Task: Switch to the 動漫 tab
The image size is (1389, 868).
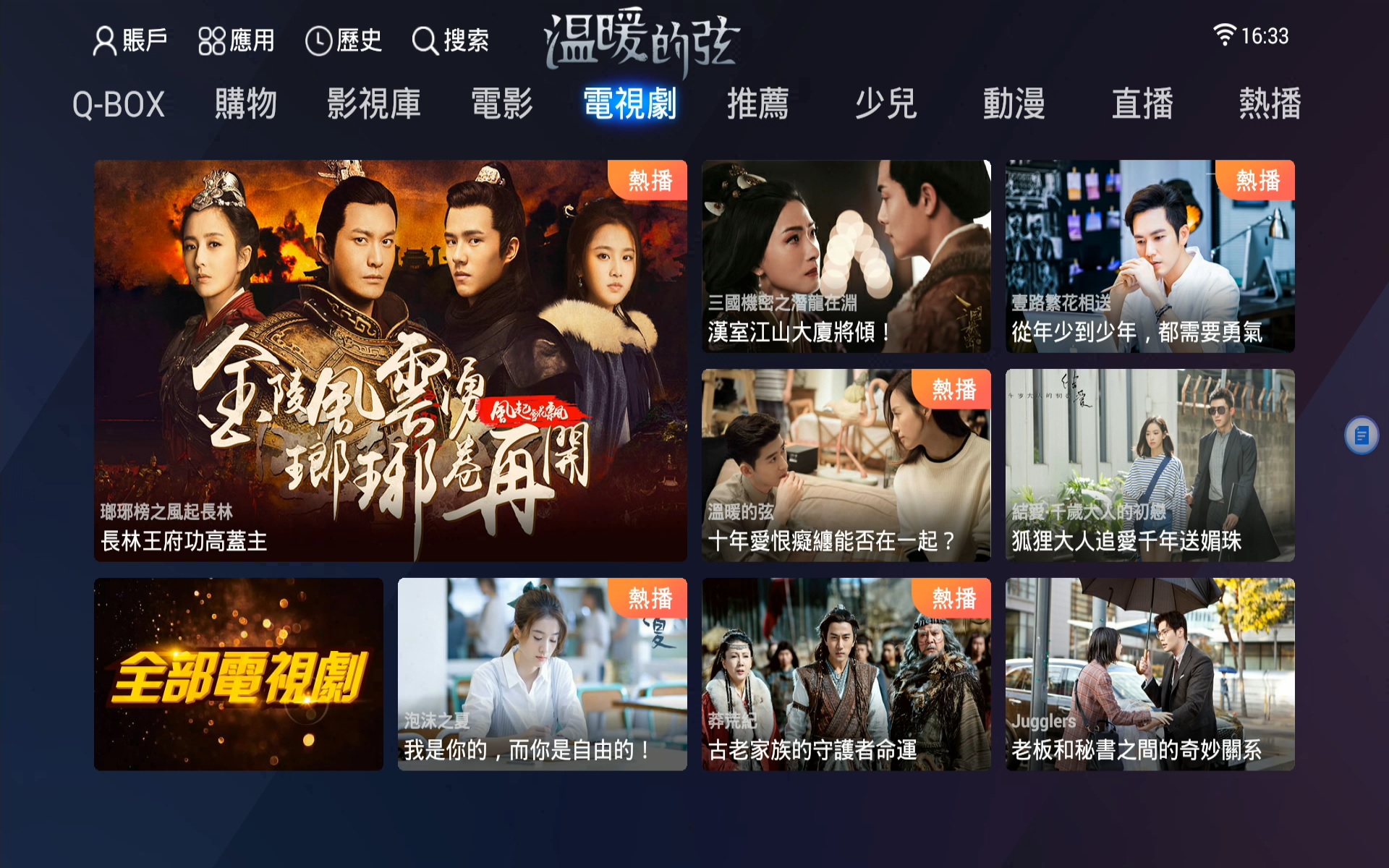Action: pyautogui.click(x=1014, y=104)
